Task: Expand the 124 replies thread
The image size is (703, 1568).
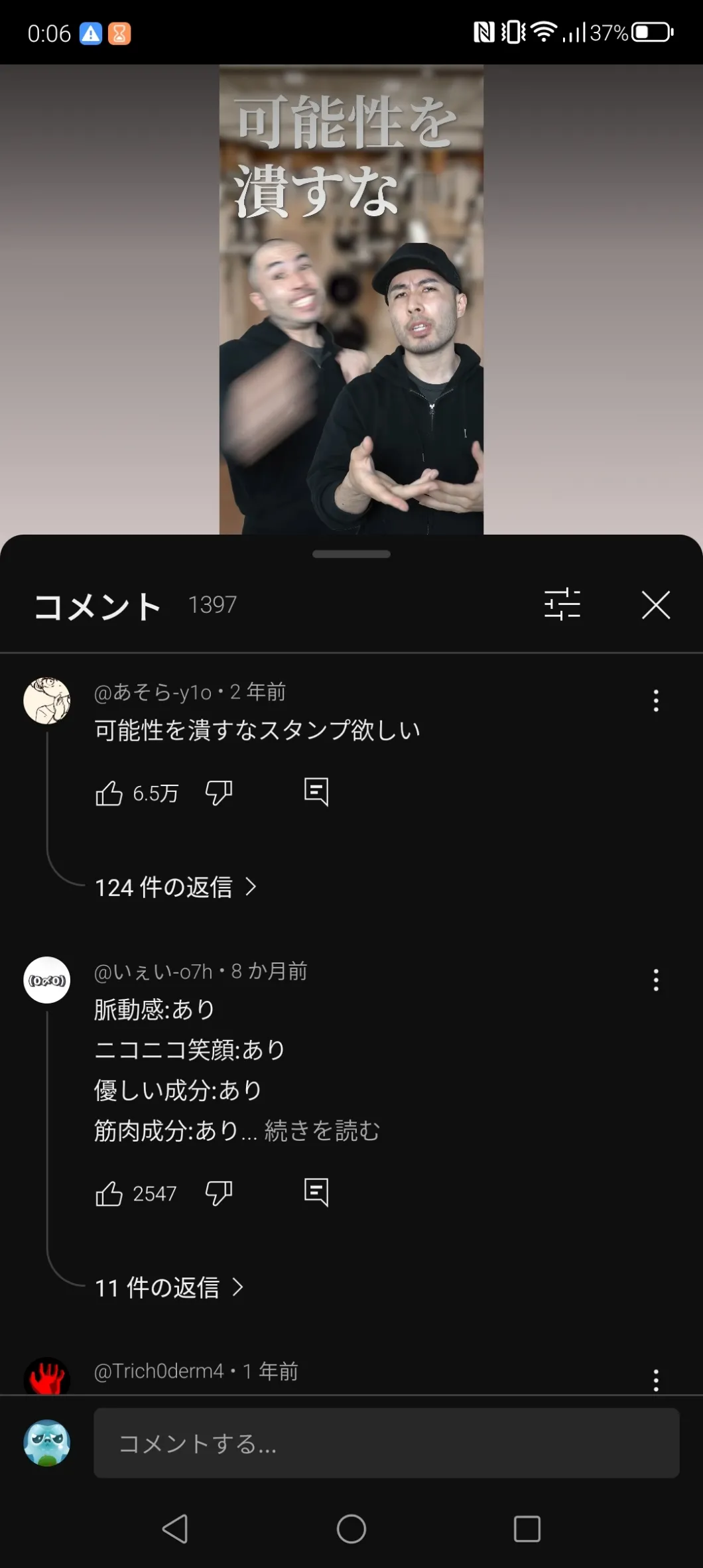Action: click(x=175, y=887)
